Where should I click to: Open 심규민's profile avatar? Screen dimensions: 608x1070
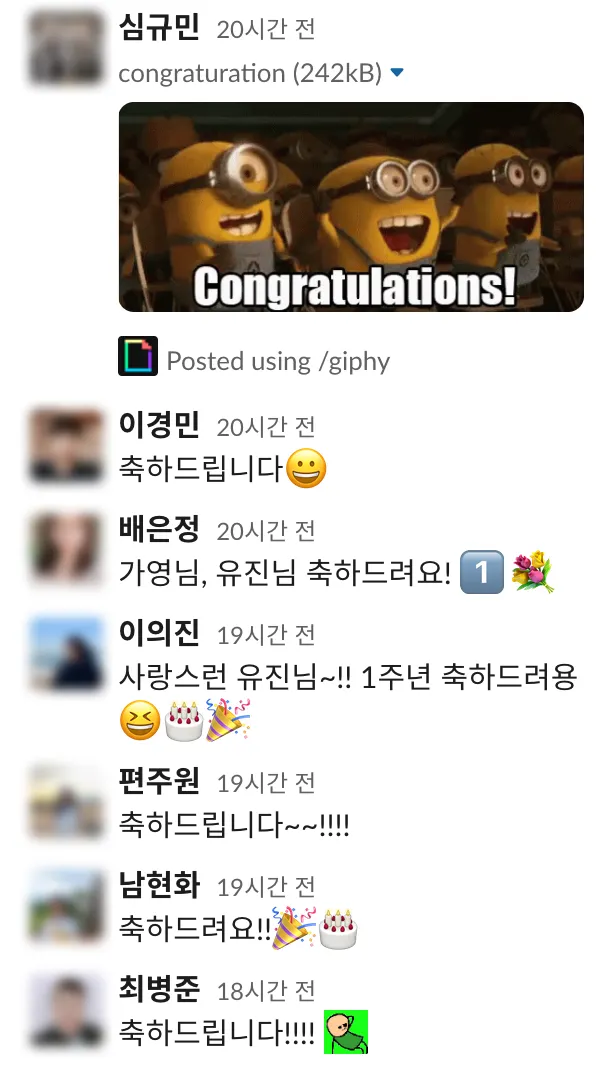(66, 48)
